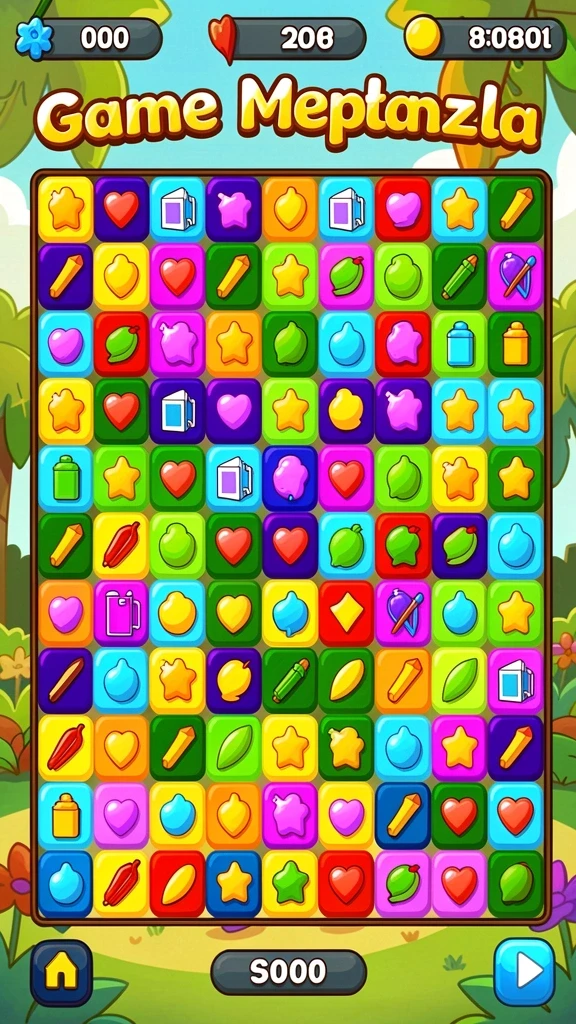Pick the pink heart on orange tile
This screenshot has height=1024, width=576.
65,613
